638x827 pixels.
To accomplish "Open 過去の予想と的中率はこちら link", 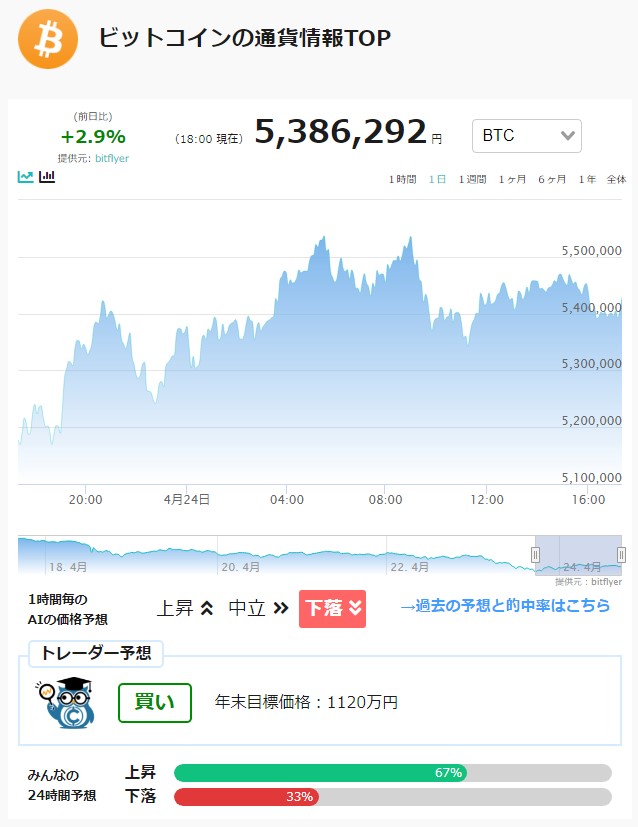I will tap(505, 606).
